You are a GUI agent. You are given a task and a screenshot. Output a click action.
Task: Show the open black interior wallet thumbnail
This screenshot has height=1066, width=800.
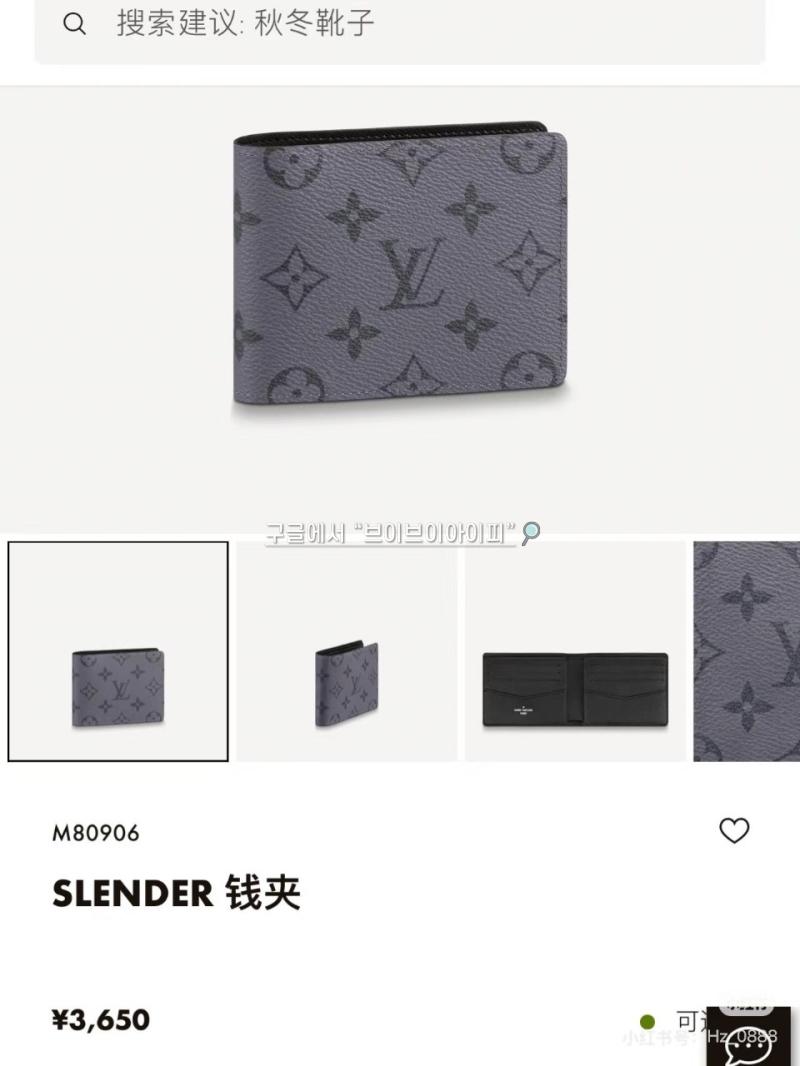coord(575,652)
